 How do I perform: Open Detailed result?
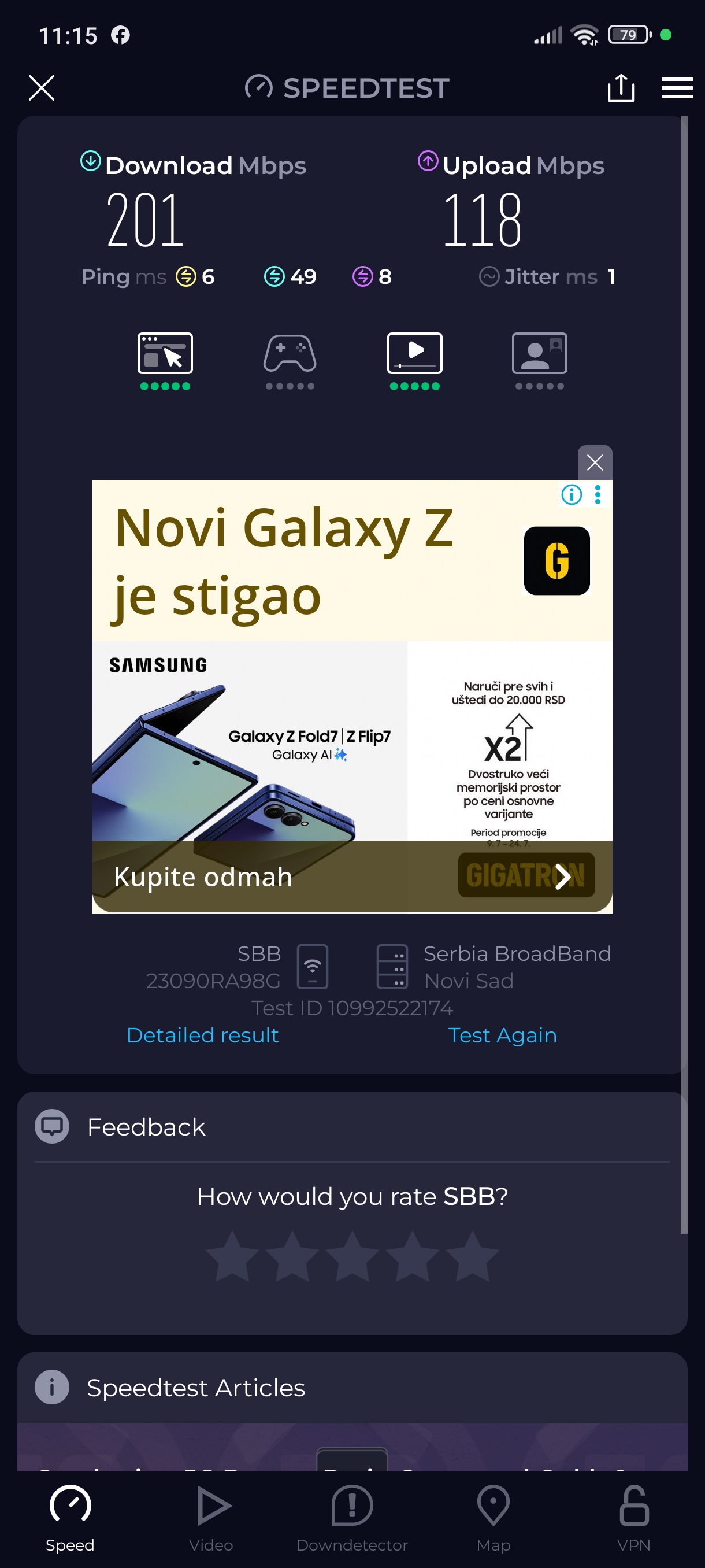(x=203, y=1035)
